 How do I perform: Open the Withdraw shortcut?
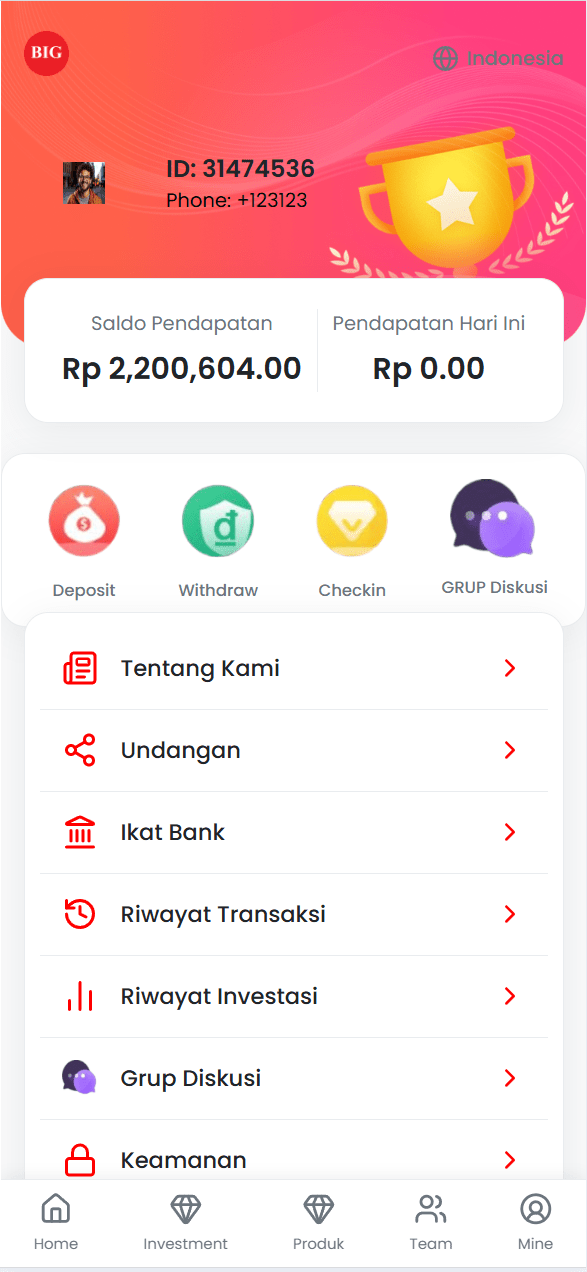pos(218,542)
